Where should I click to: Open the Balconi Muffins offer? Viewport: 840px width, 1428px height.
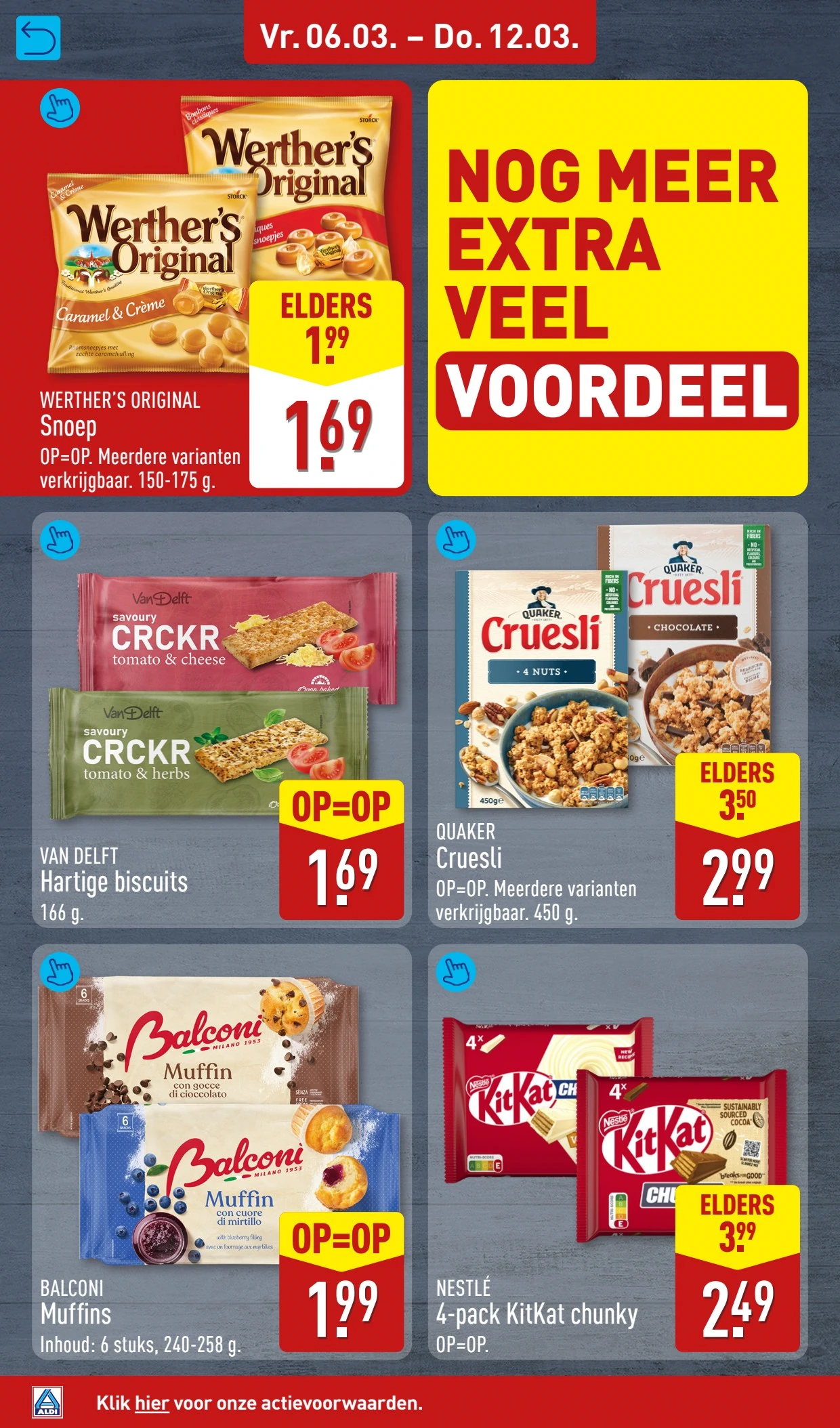click(60, 972)
